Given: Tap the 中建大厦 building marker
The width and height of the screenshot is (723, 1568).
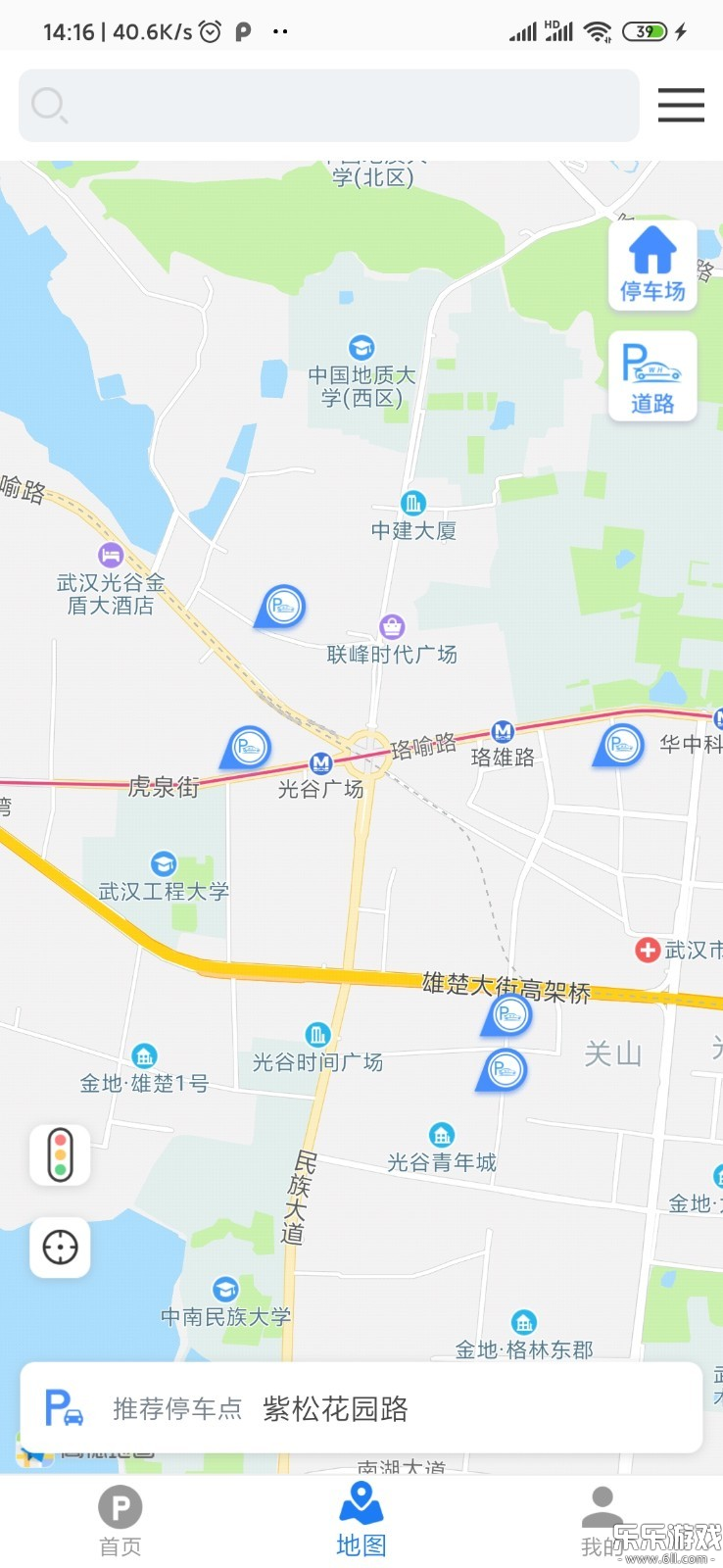Looking at the screenshot, I should point(413,502).
